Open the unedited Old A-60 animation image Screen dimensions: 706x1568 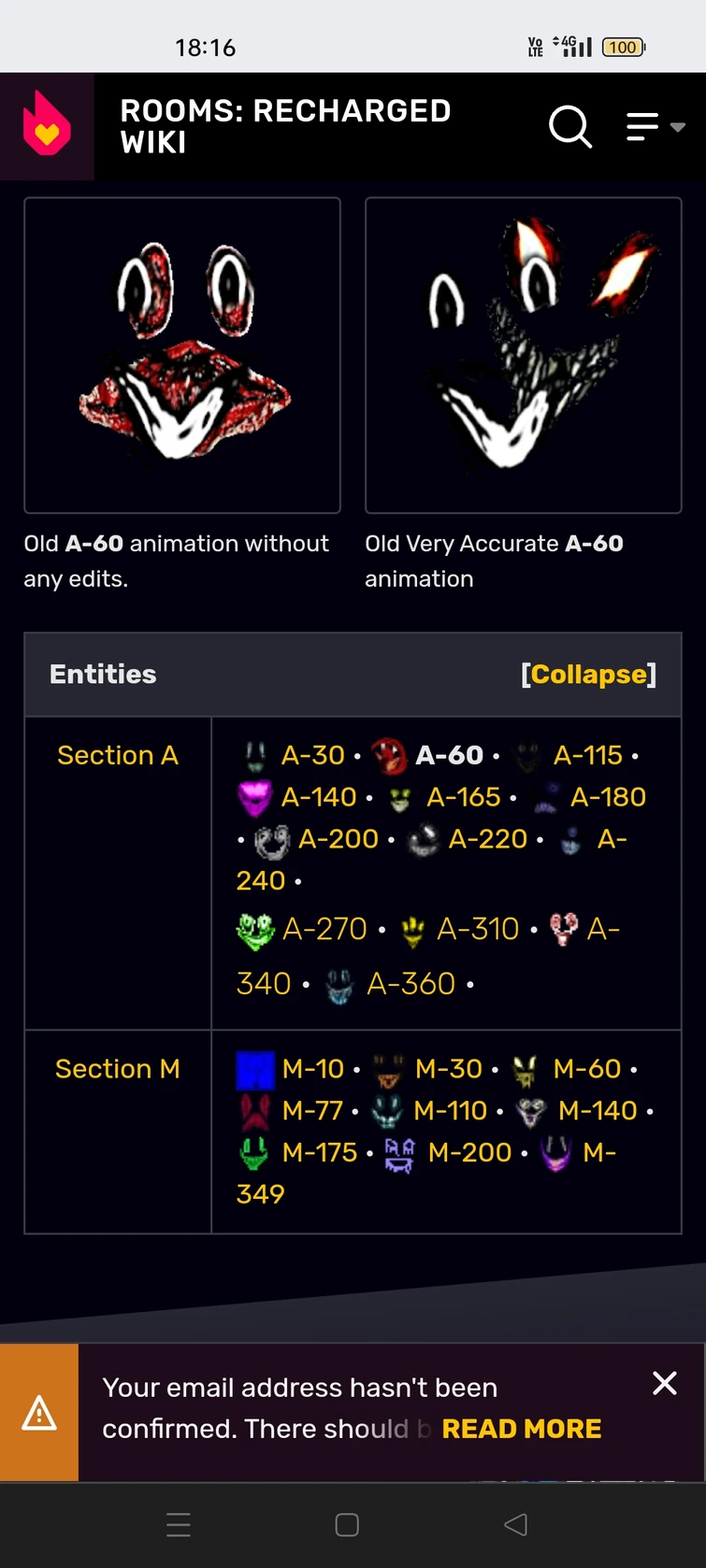[182, 355]
